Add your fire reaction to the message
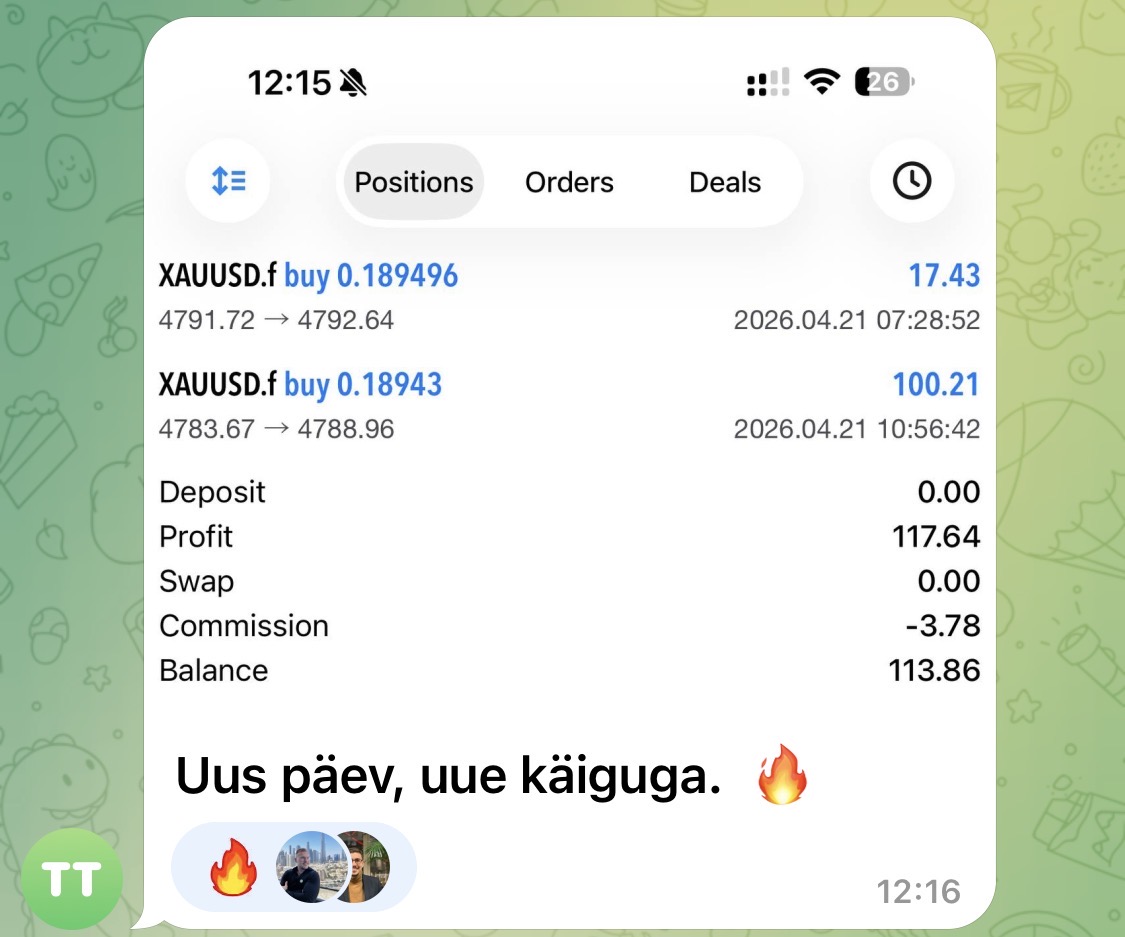Screen dimensions: 1125x937 [234, 867]
